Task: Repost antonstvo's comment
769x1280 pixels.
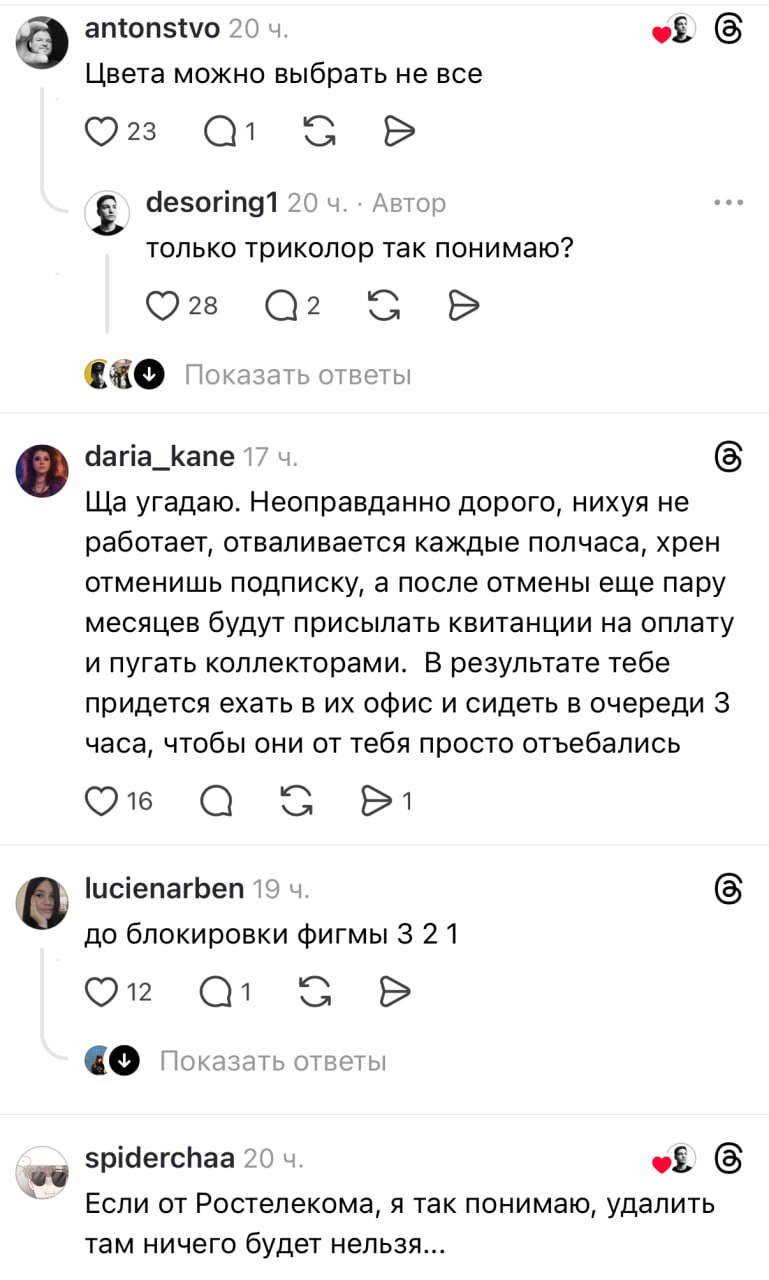Action: (319, 131)
